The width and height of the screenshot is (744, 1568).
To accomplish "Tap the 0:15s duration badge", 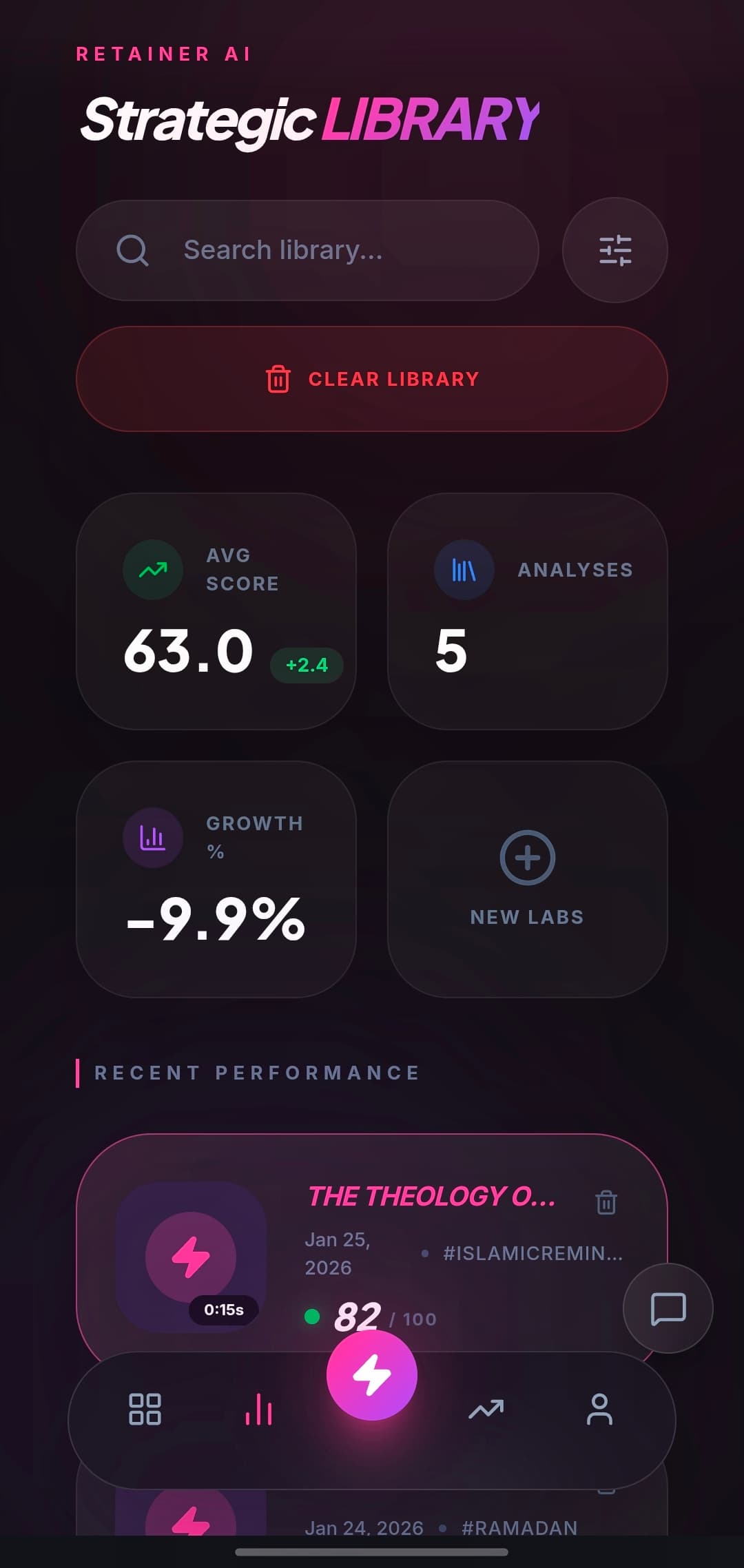I will click(224, 1308).
